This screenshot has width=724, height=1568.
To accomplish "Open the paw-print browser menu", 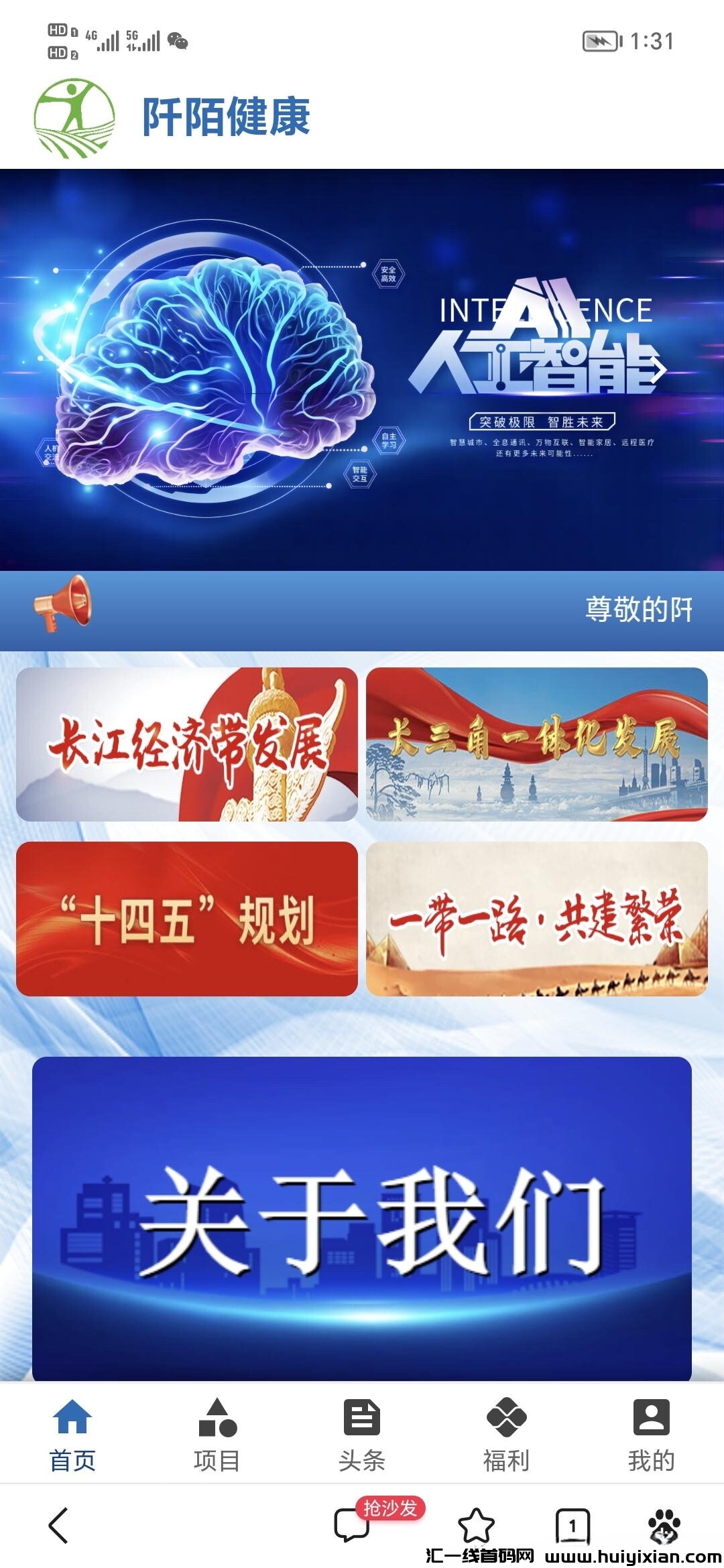I will [664, 1525].
